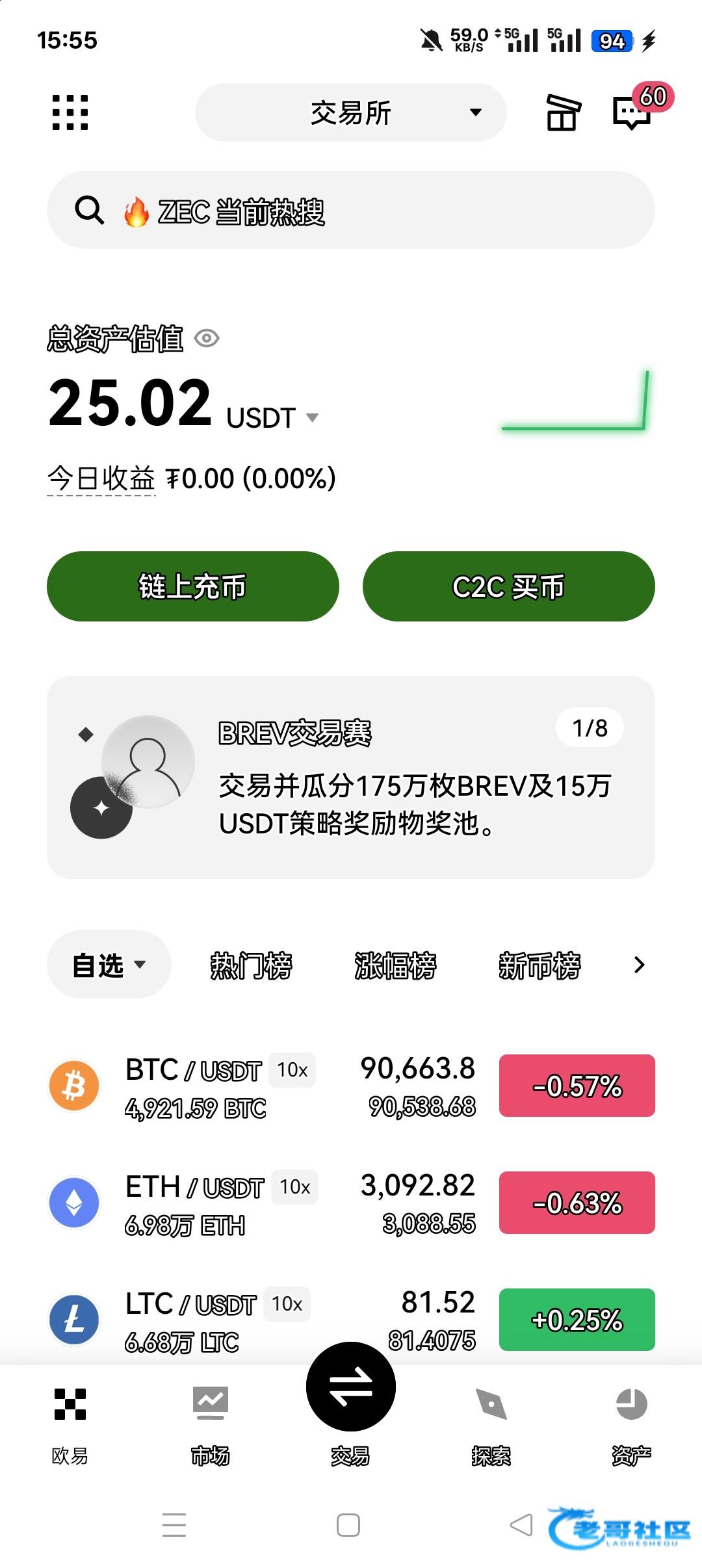Open the central 交易 swap button
Image resolution: width=702 pixels, height=1568 pixels.
tap(350, 1387)
